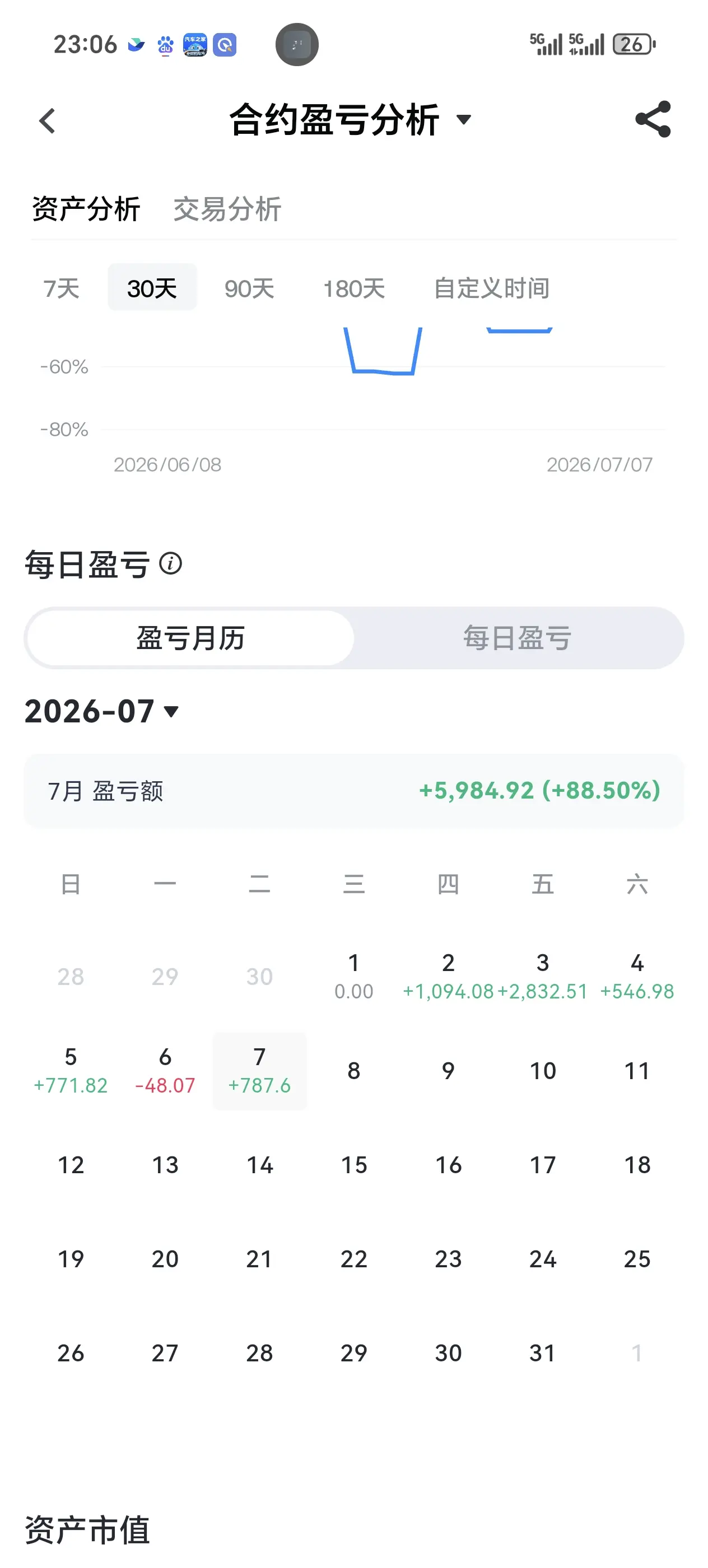The height and width of the screenshot is (1568, 708).
Task: Select July 3 with +2,832.51
Action: tap(542, 976)
